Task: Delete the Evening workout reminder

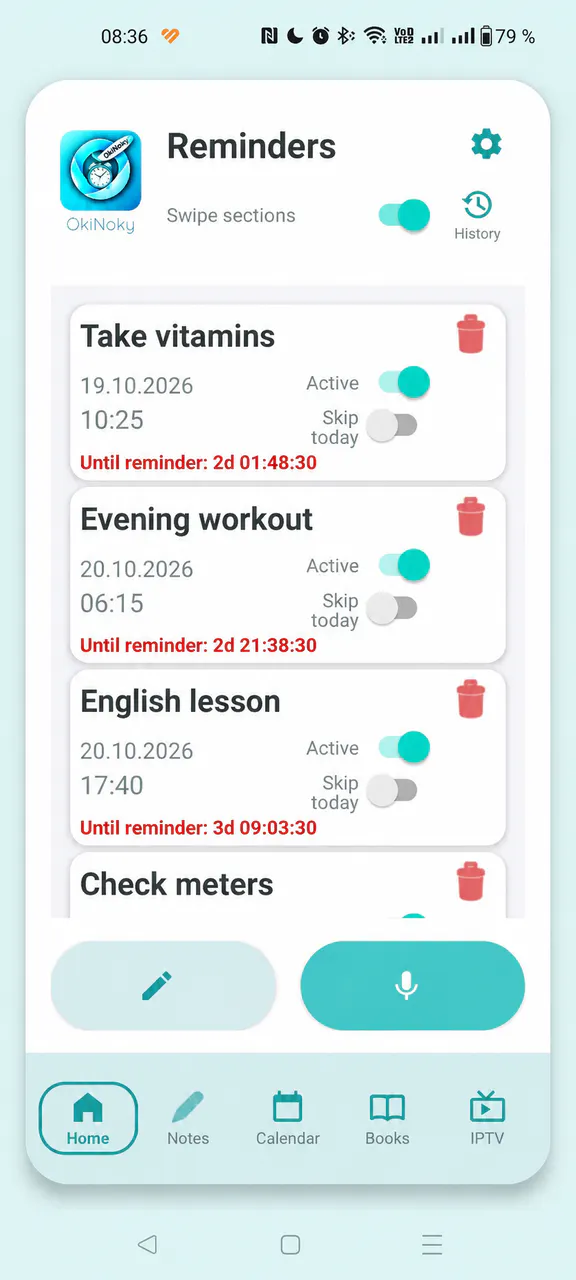Action: tap(471, 517)
